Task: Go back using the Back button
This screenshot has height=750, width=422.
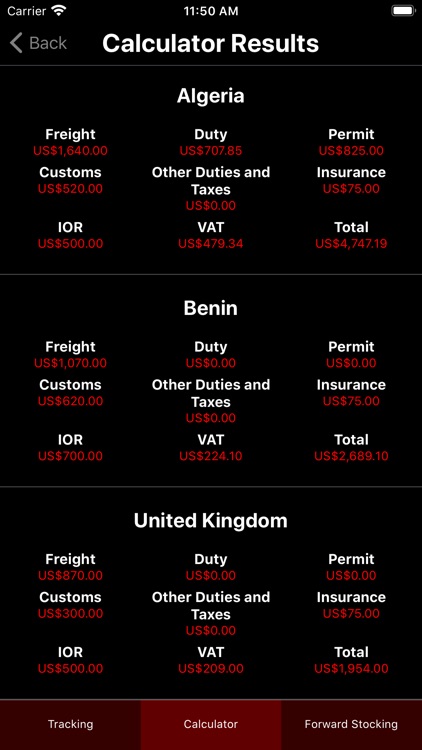Action: 38,43
